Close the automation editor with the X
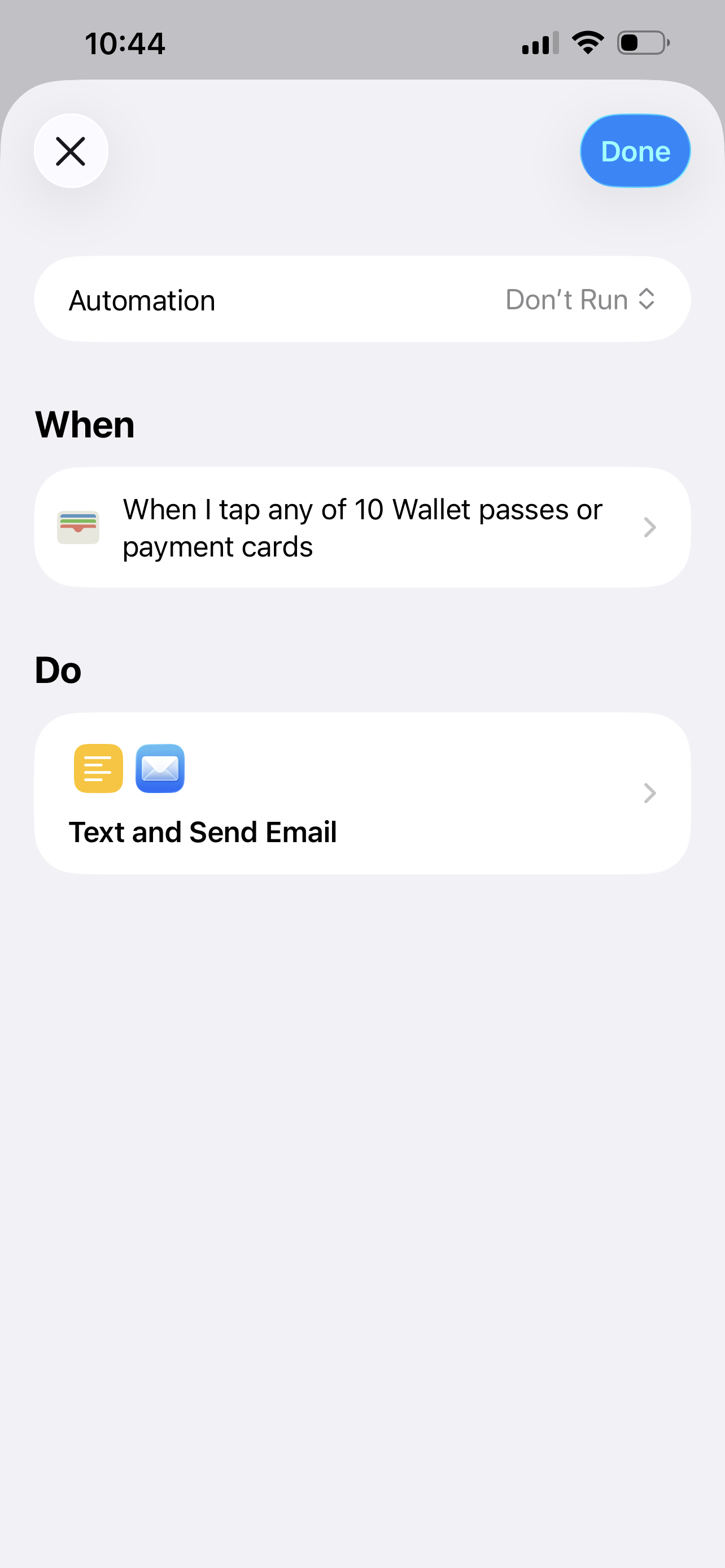The height and width of the screenshot is (1568, 725). (x=71, y=151)
